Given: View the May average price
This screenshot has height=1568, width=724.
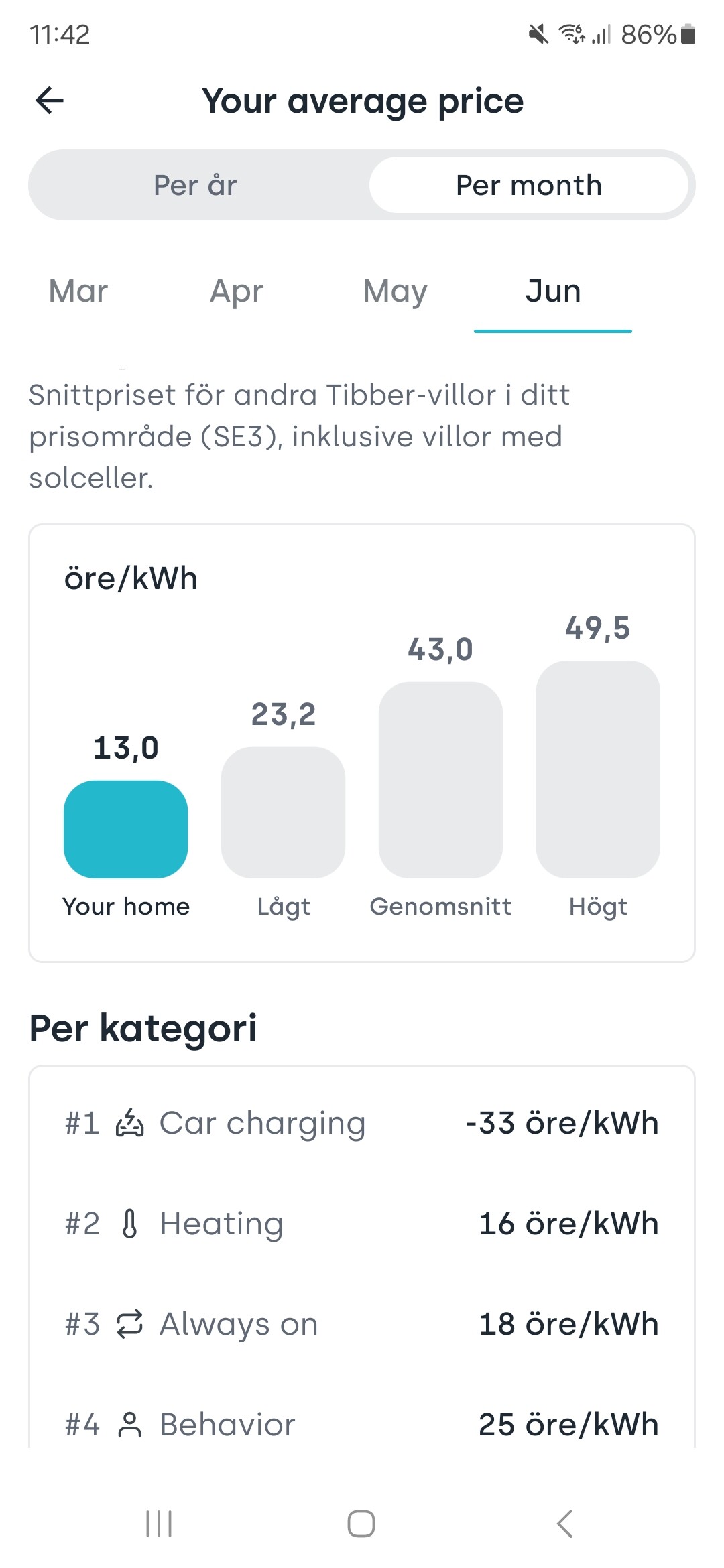Looking at the screenshot, I should coord(395,291).
